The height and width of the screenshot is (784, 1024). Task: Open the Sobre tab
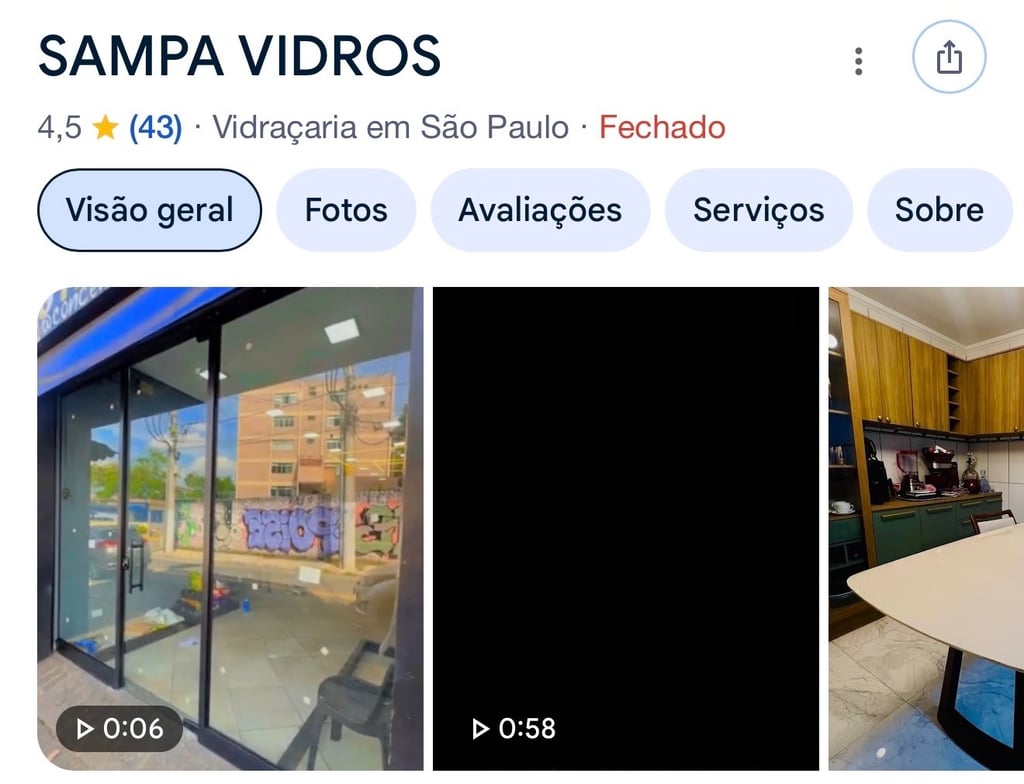tap(938, 210)
